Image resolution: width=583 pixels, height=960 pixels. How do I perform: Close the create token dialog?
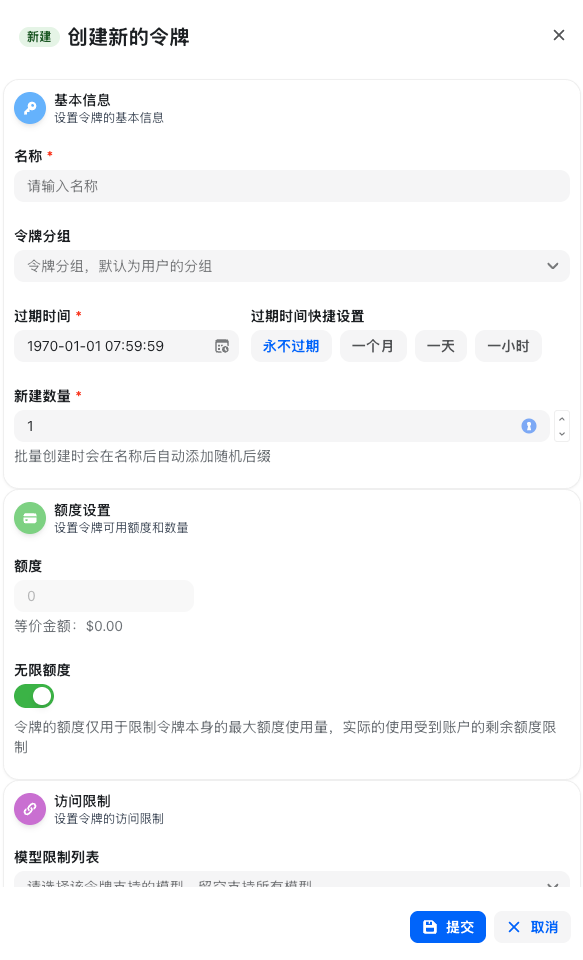[x=559, y=36]
